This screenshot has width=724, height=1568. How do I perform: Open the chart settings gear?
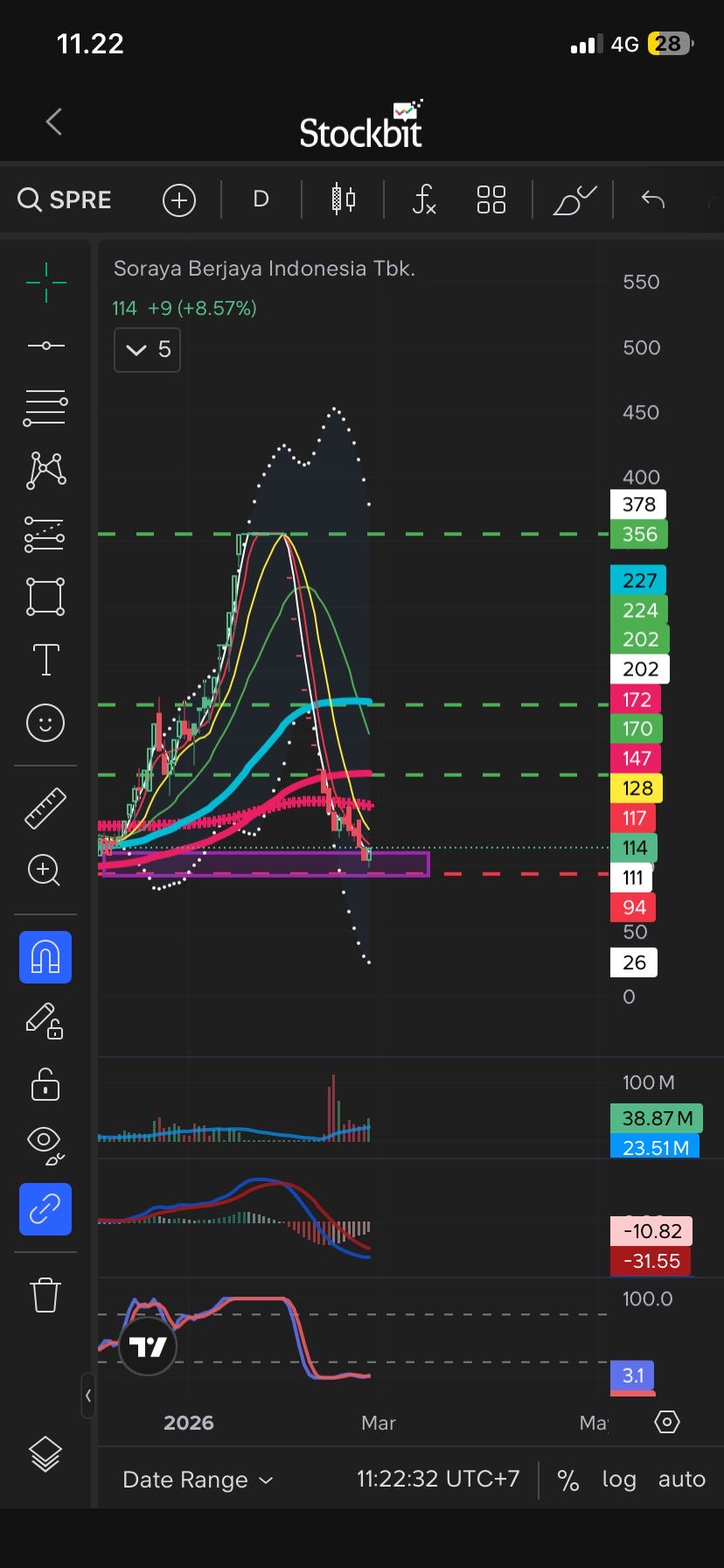667,1422
